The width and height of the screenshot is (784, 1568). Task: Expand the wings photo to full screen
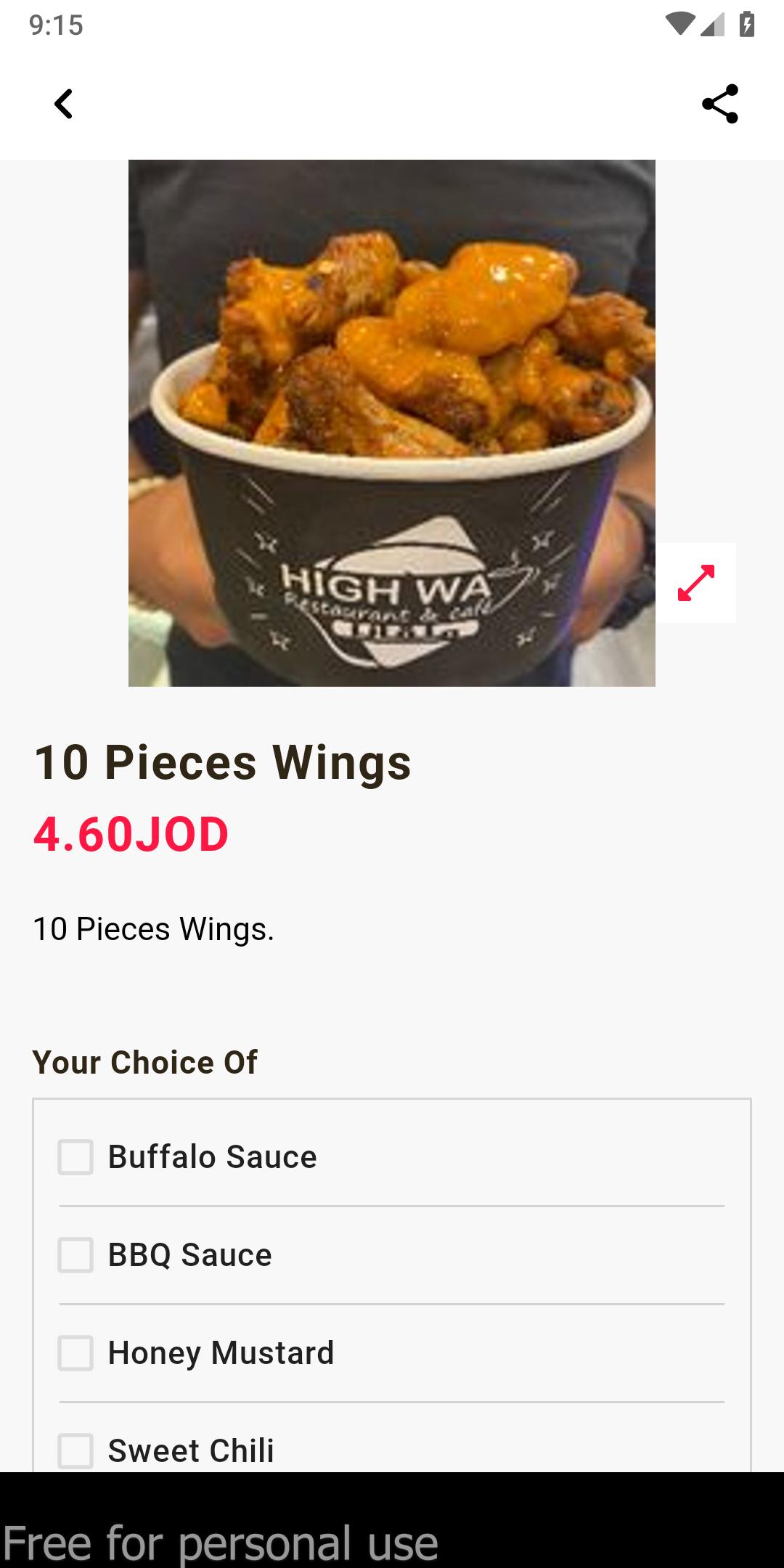(696, 583)
